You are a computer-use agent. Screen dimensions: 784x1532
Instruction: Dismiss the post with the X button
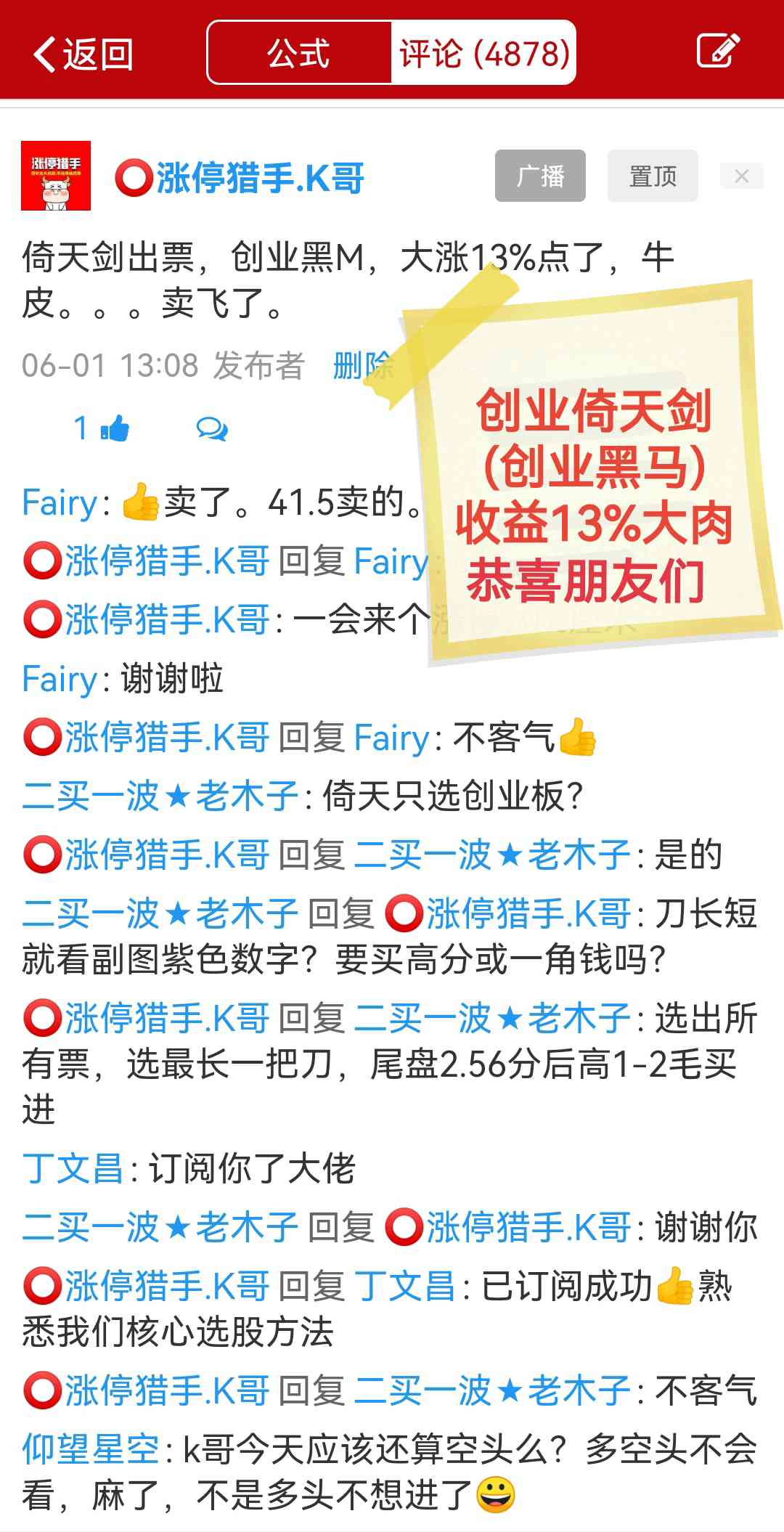[741, 176]
